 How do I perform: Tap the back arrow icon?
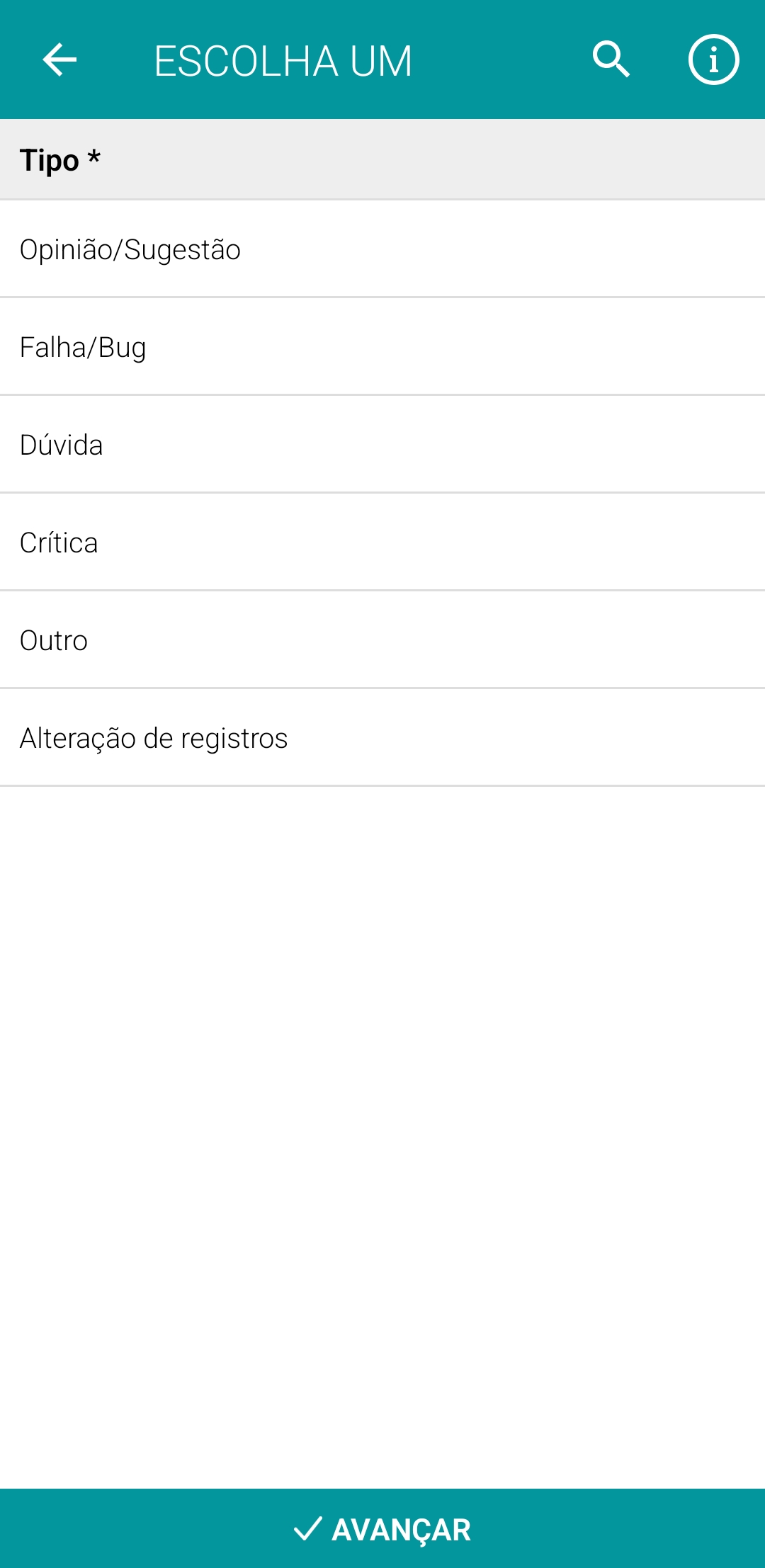(59, 61)
